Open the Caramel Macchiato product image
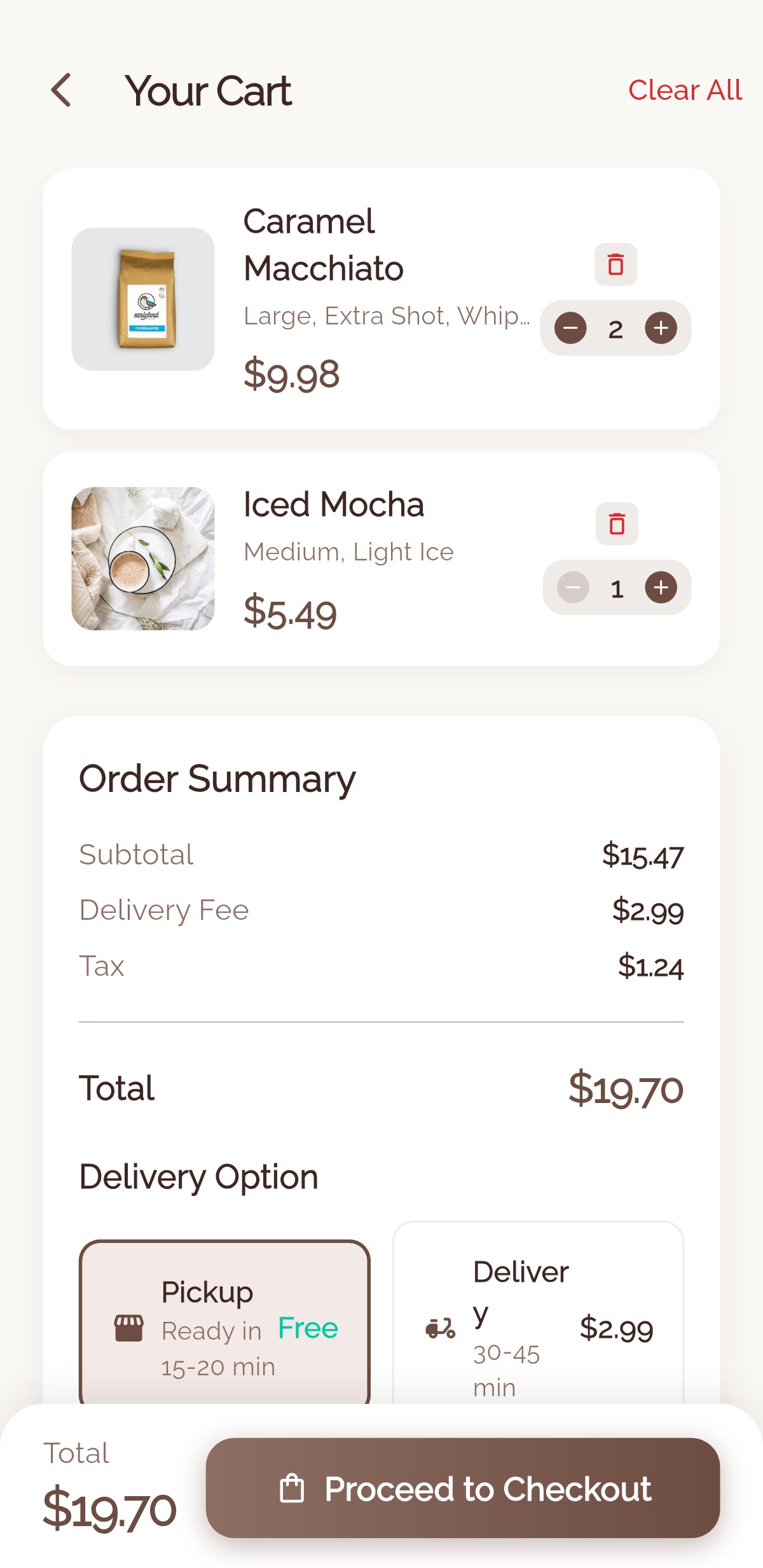 tap(143, 299)
